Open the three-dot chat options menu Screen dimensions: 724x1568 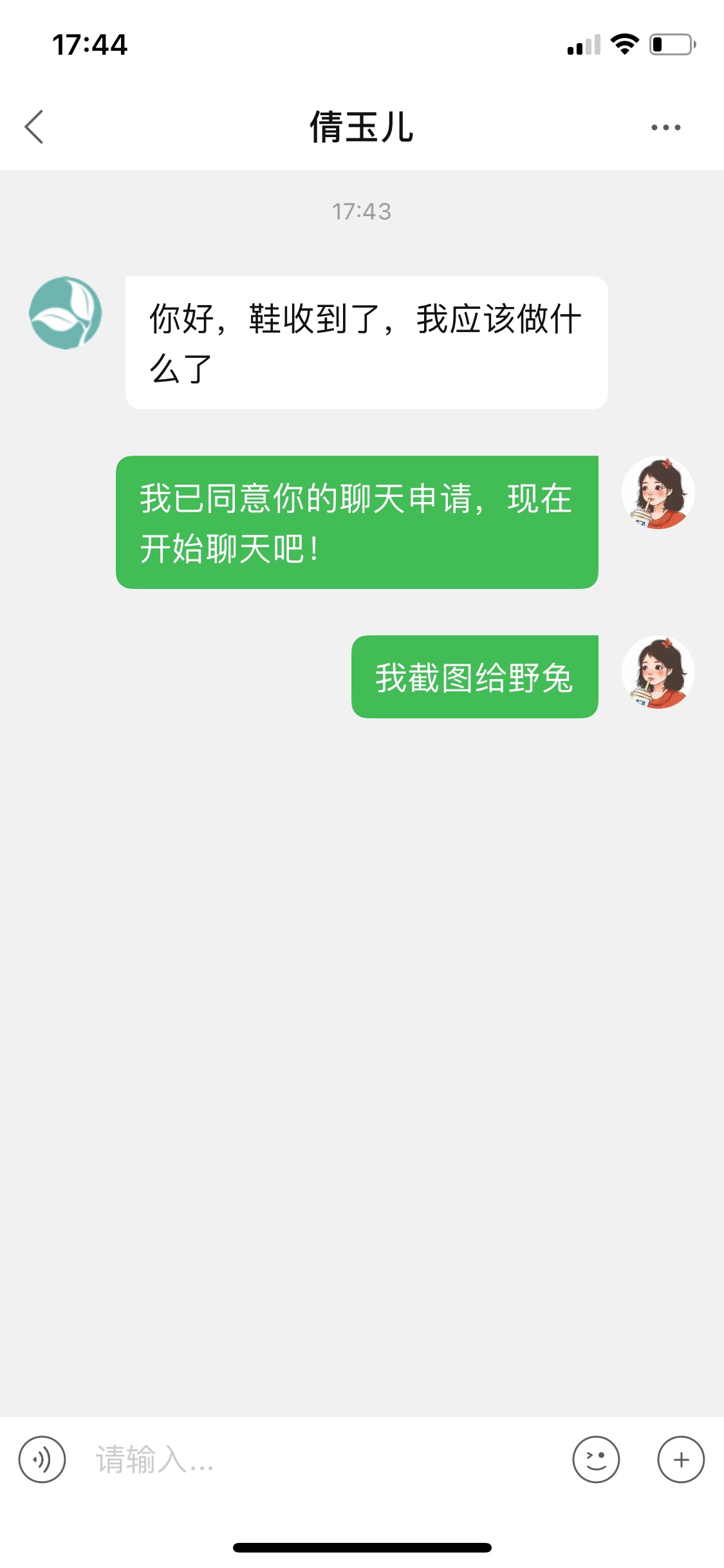pyautogui.click(x=665, y=127)
